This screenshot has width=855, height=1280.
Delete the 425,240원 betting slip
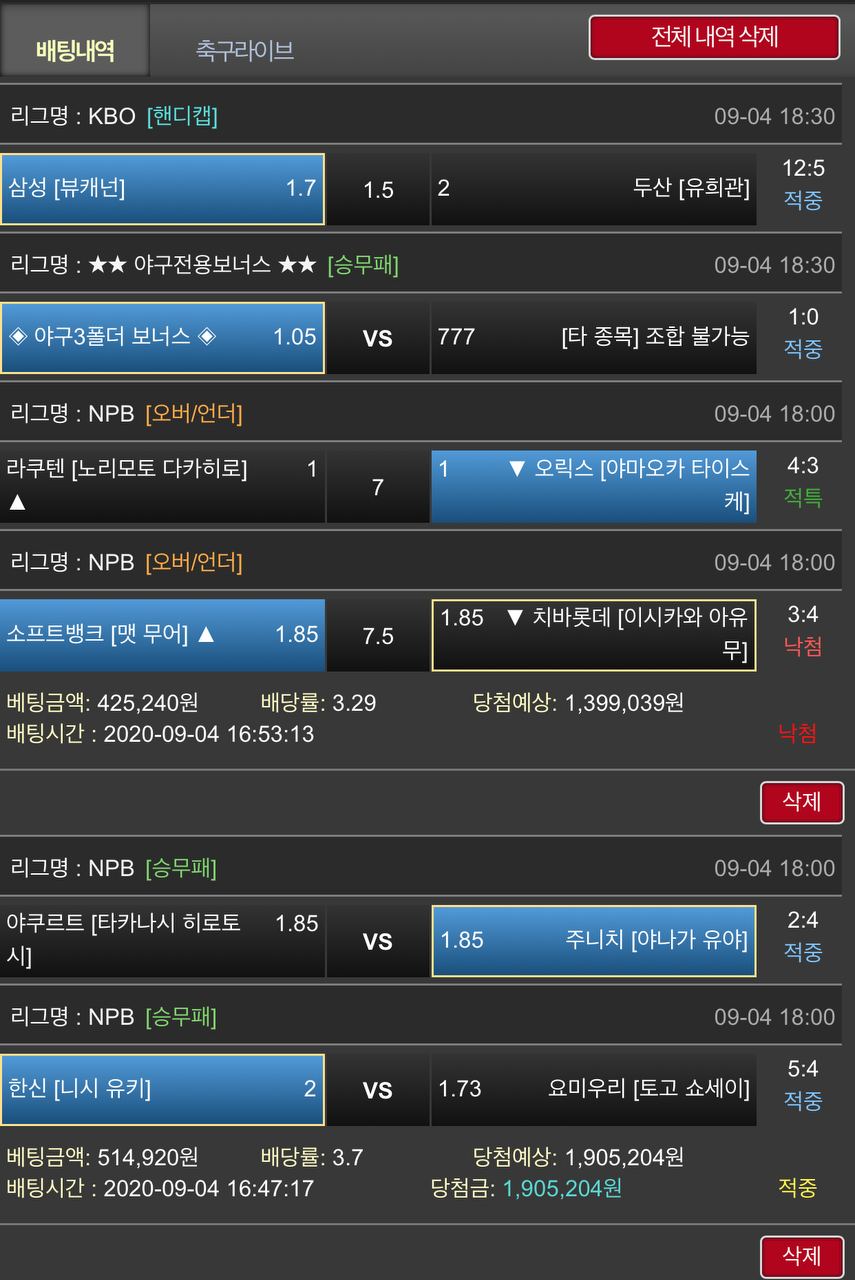click(801, 802)
